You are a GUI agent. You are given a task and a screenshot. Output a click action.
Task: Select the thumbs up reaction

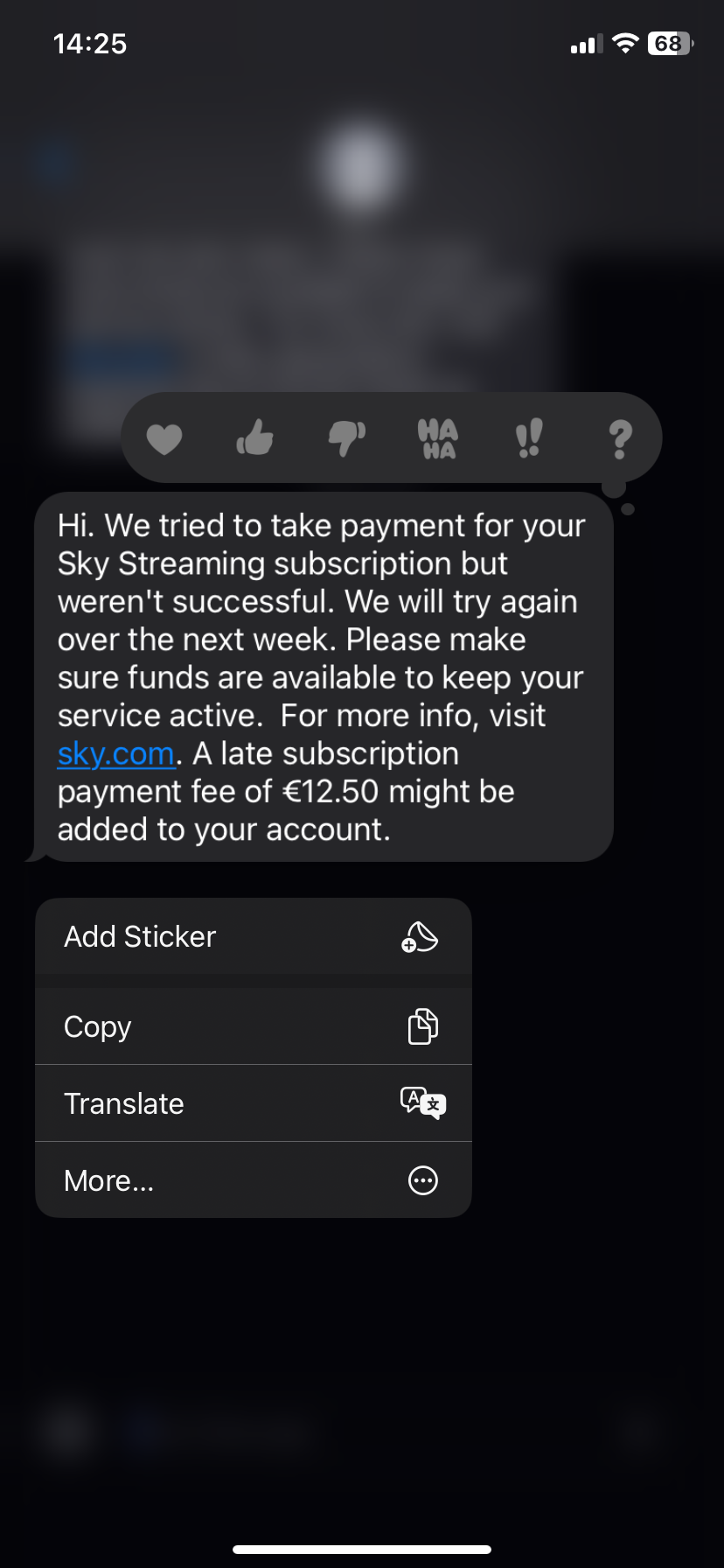(x=256, y=437)
